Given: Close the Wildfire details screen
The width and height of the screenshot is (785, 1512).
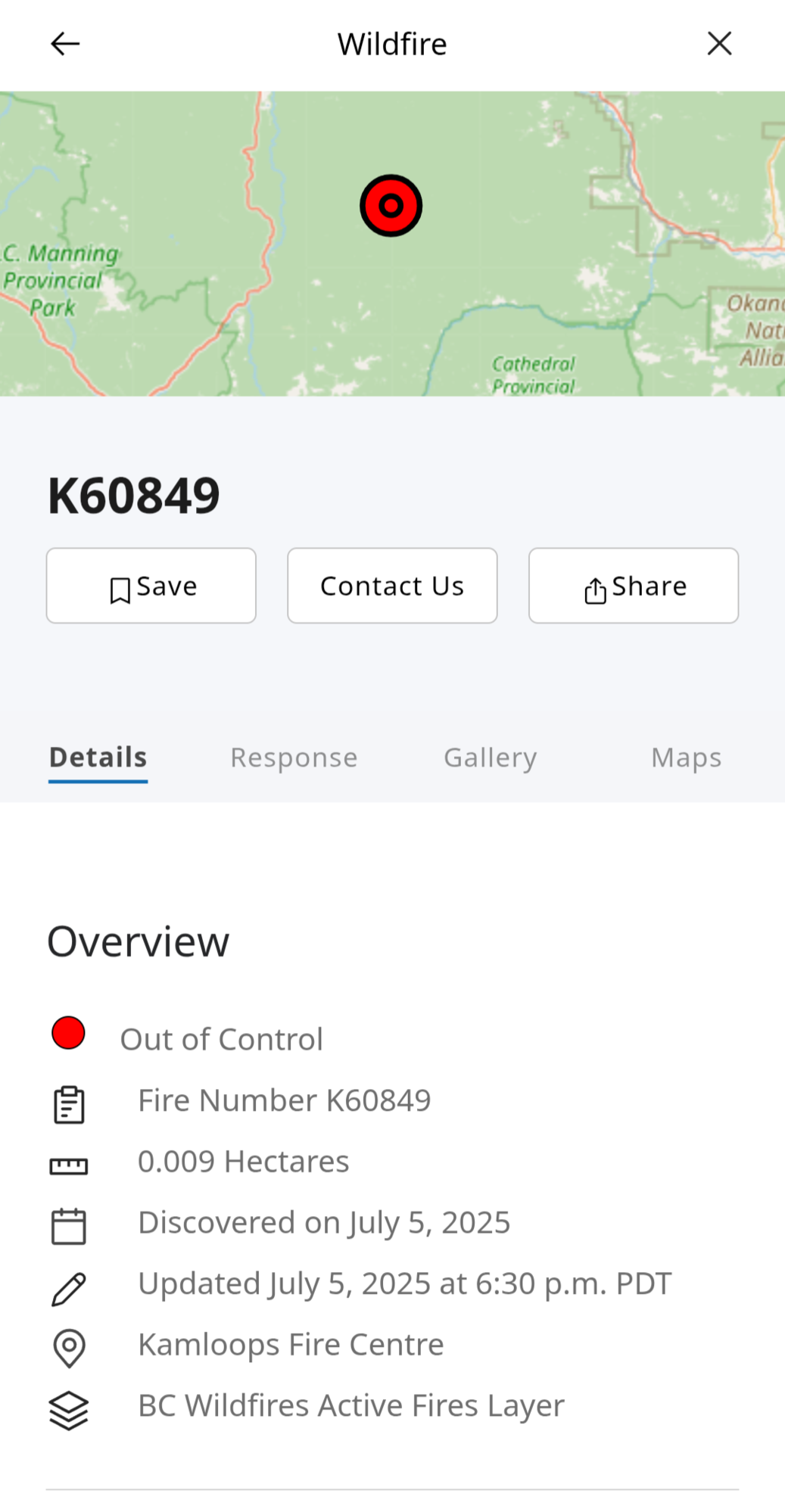Looking at the screenshot, I should [x=719, y=44].
